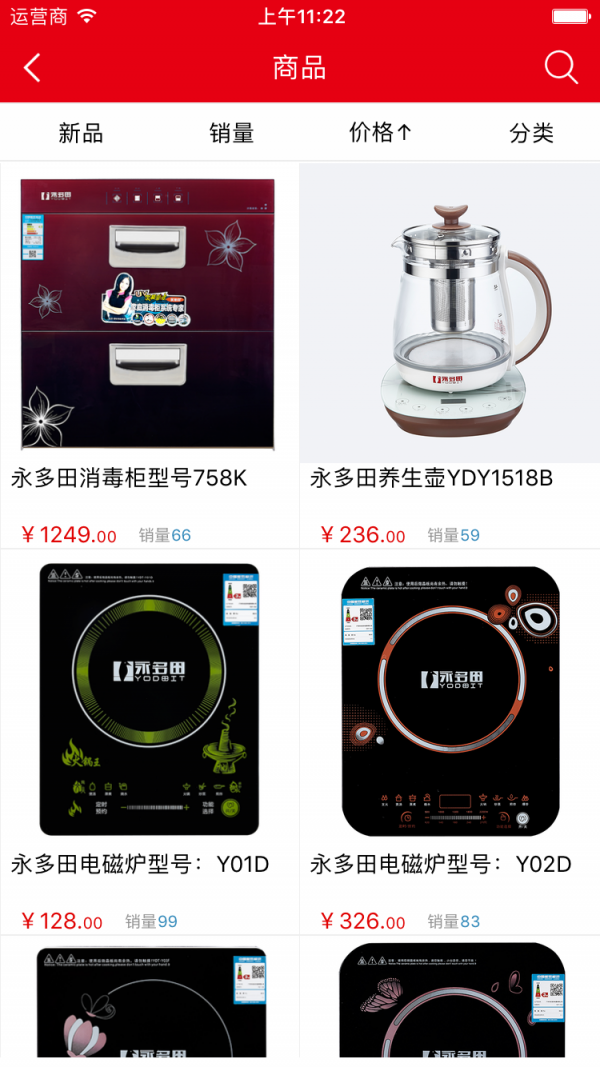Screen dimensions: 600x1067
Task: Open the search icon in the header
Action: (x=561, y=68)
